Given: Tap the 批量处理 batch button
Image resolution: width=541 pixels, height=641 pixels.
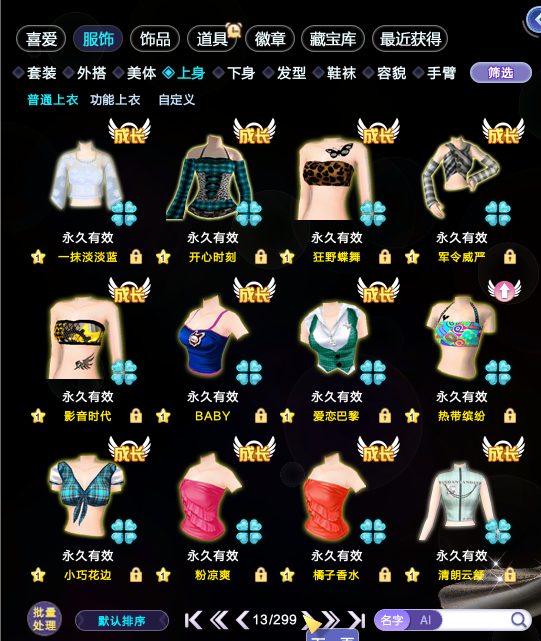Looking at the screenshot, I should [45, 619].
